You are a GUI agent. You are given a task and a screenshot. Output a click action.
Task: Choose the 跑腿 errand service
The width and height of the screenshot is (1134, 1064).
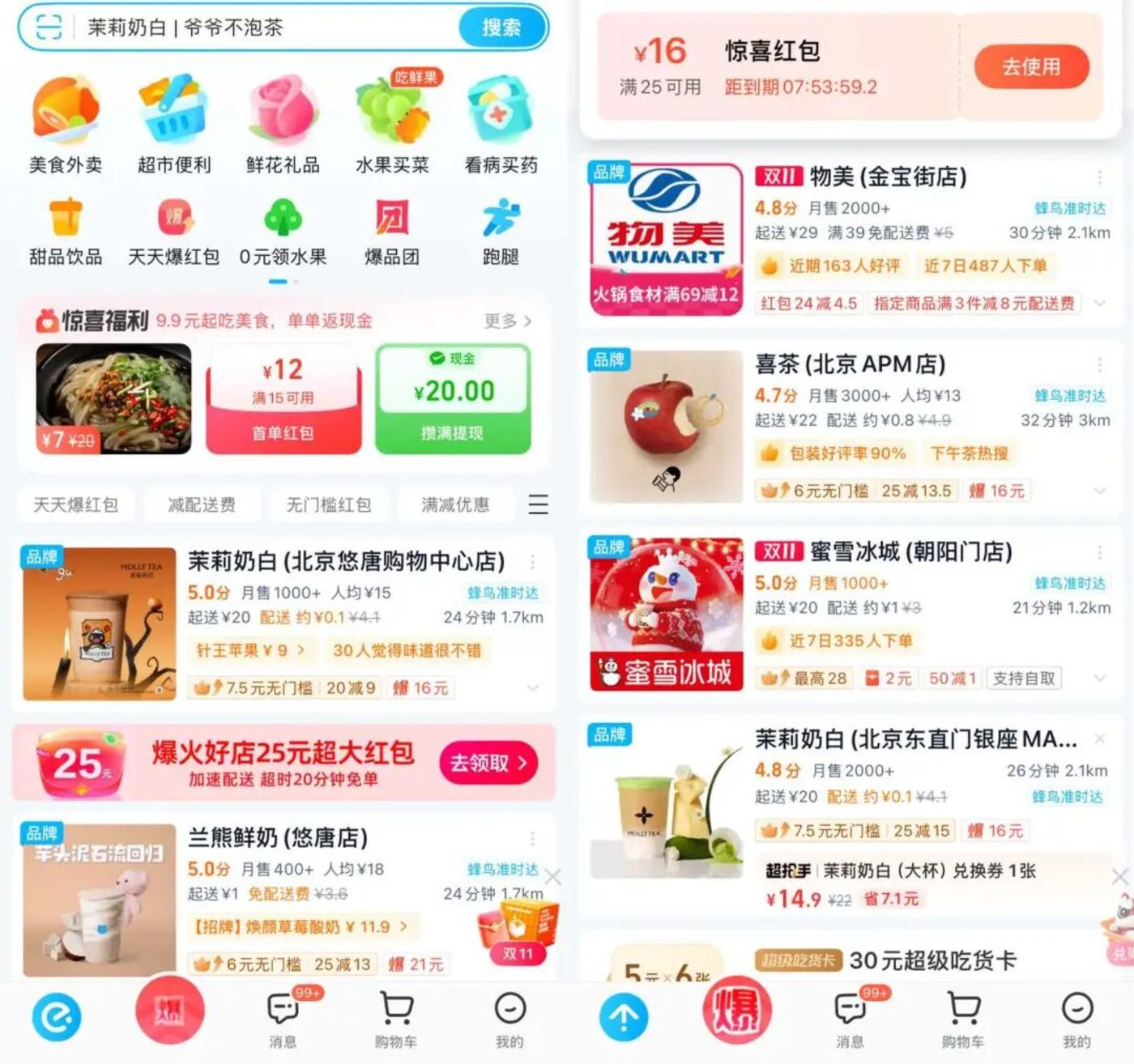tap(501, 232)
